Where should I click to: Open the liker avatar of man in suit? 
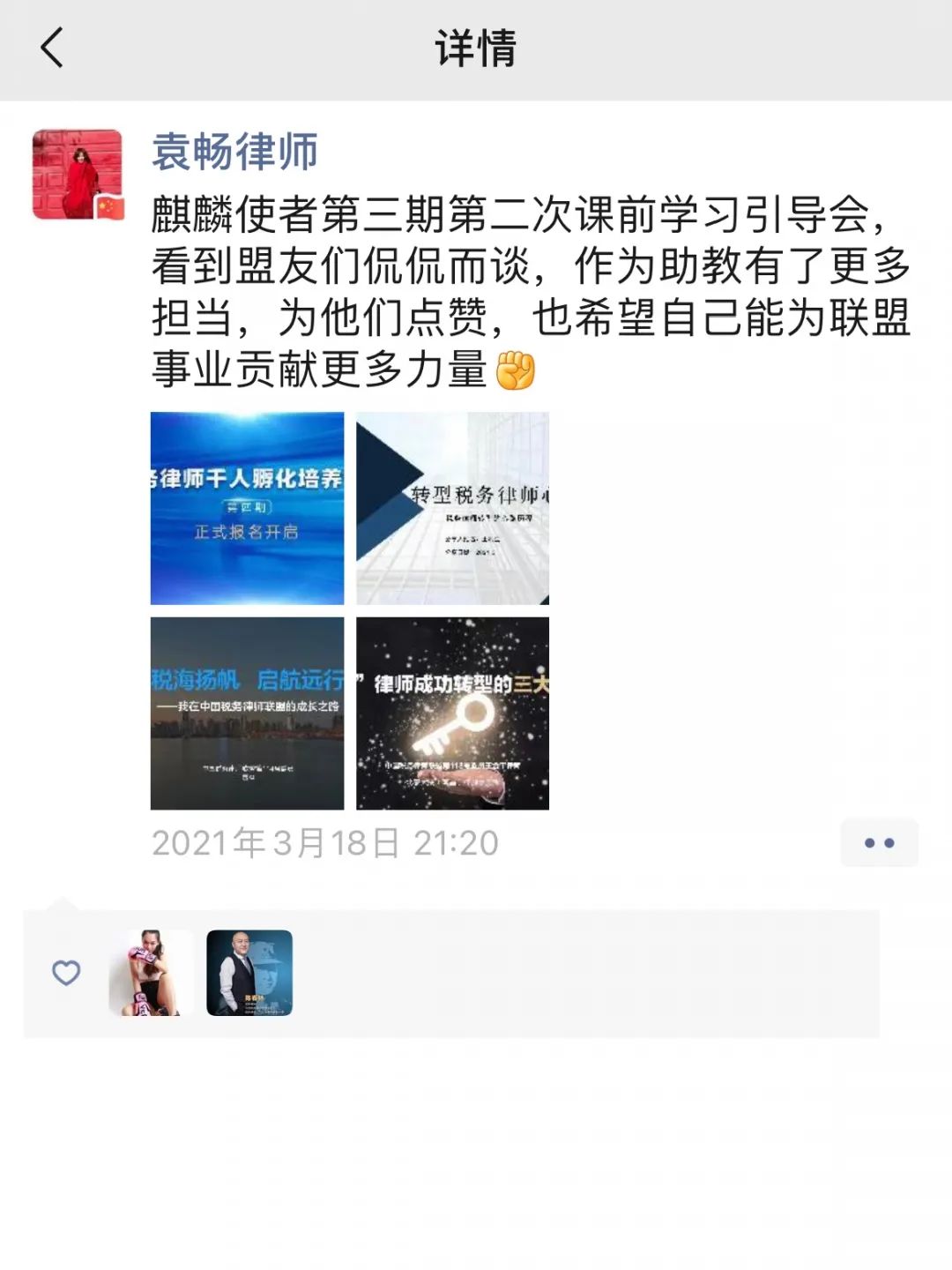[249, 973]
